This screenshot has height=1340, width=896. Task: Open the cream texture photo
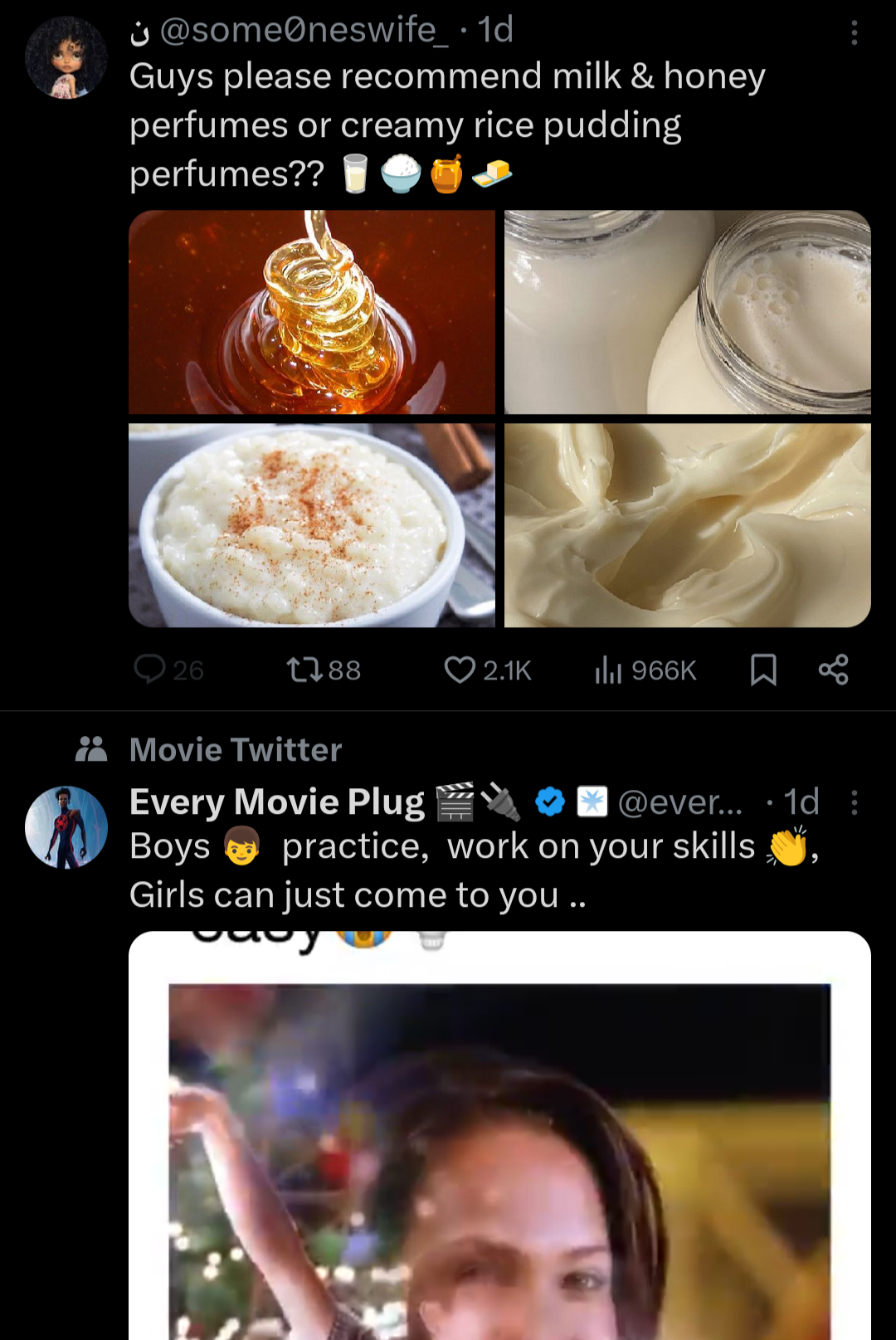[687, 525]
